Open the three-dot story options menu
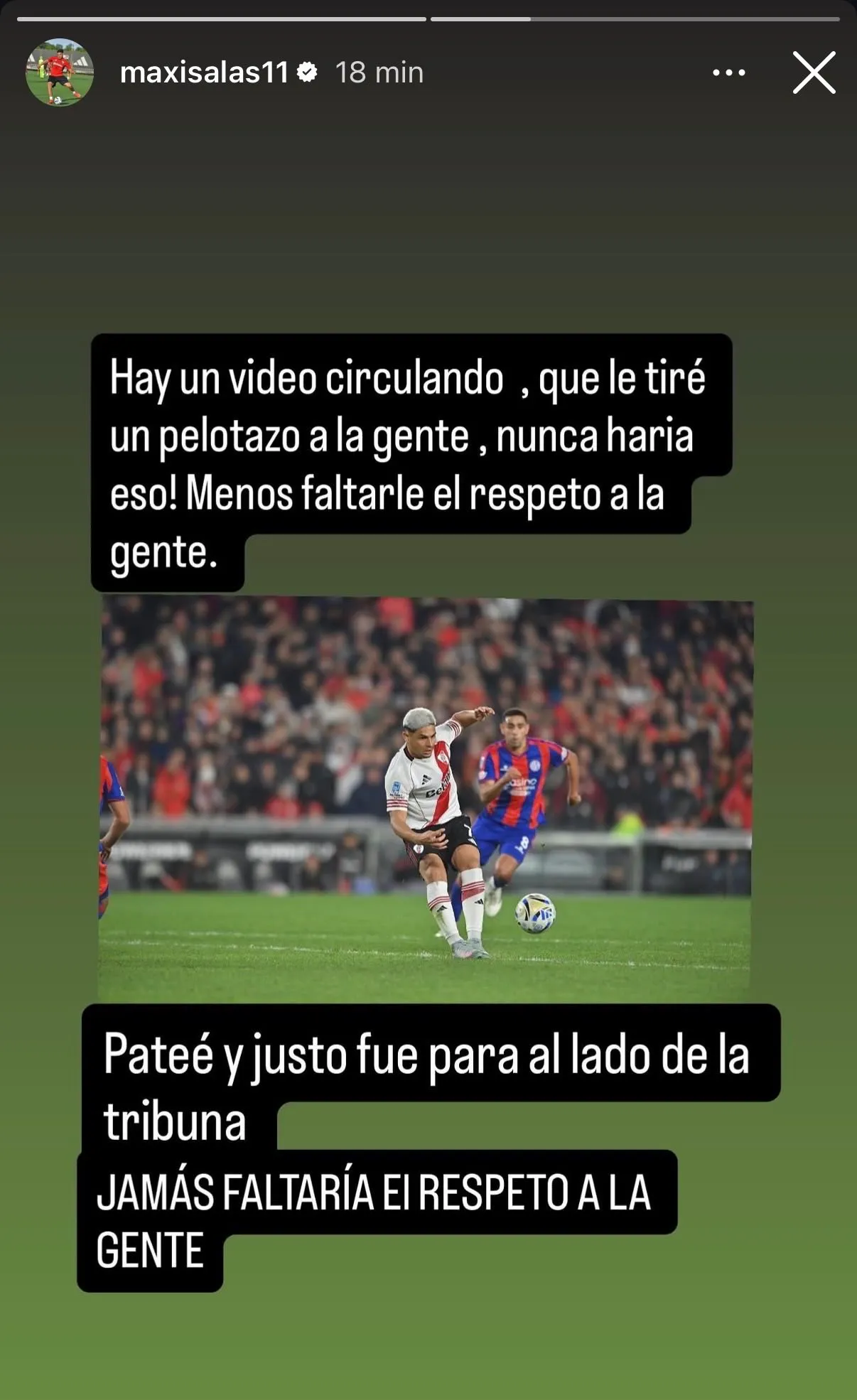 click(x=728, y=72)
